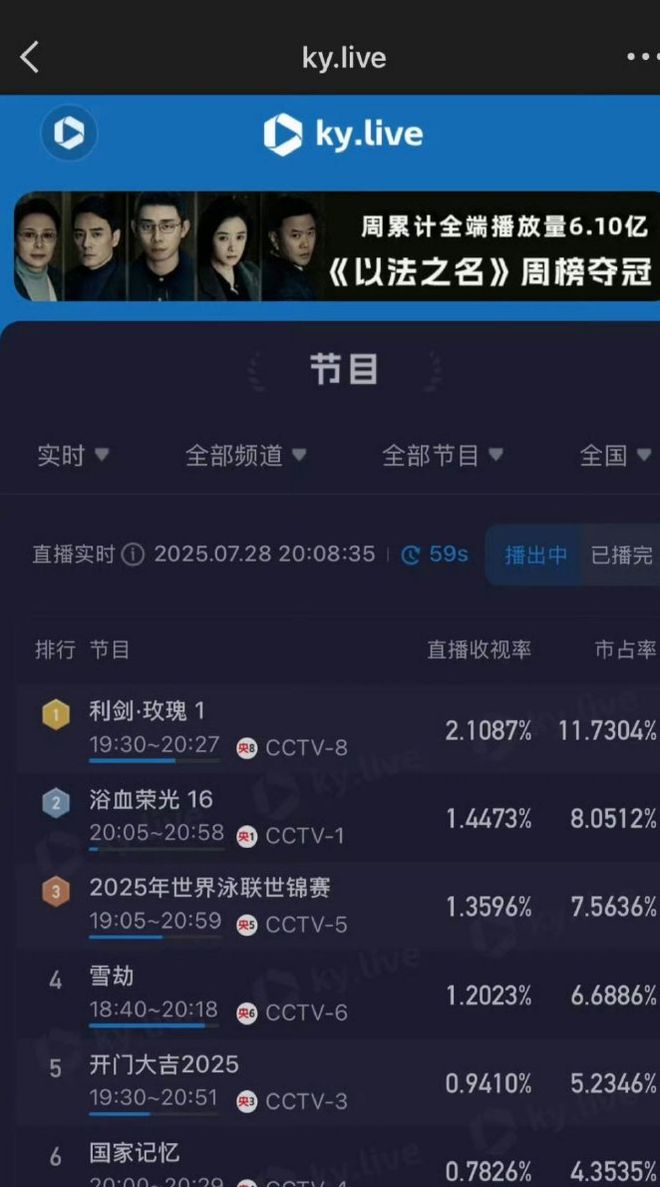Switch to the 已播完 tab
The height and width of the screenshot is (1187, 660).
(x=621, y=554)
